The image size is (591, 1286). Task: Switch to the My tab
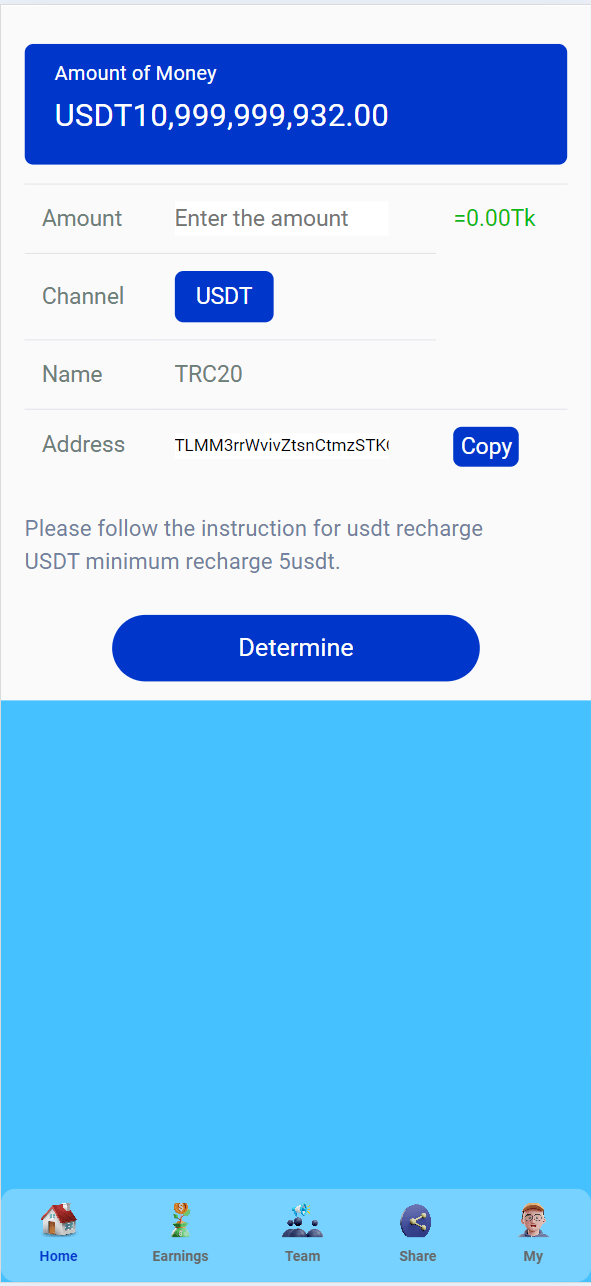click(533, 1233)
